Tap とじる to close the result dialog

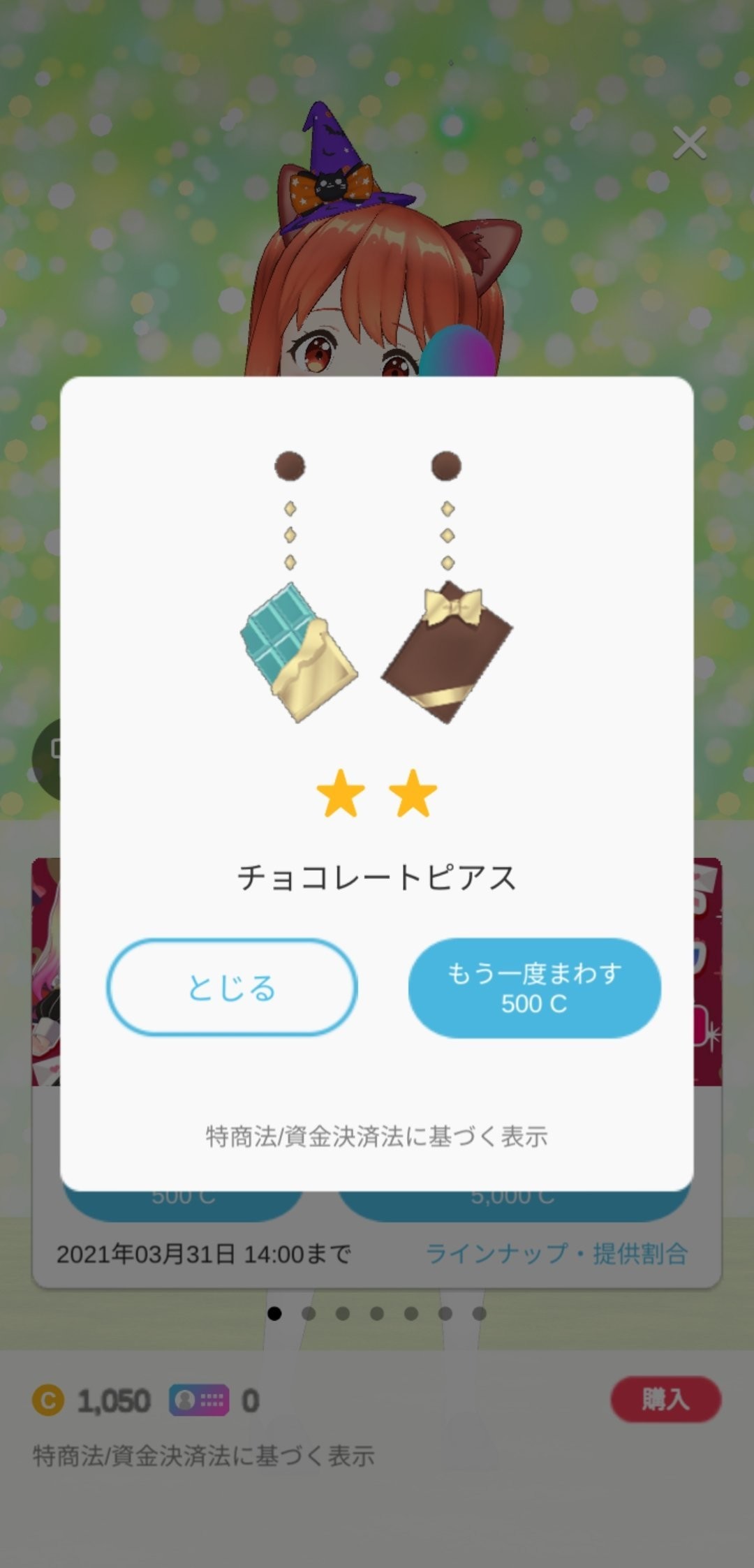232,987
